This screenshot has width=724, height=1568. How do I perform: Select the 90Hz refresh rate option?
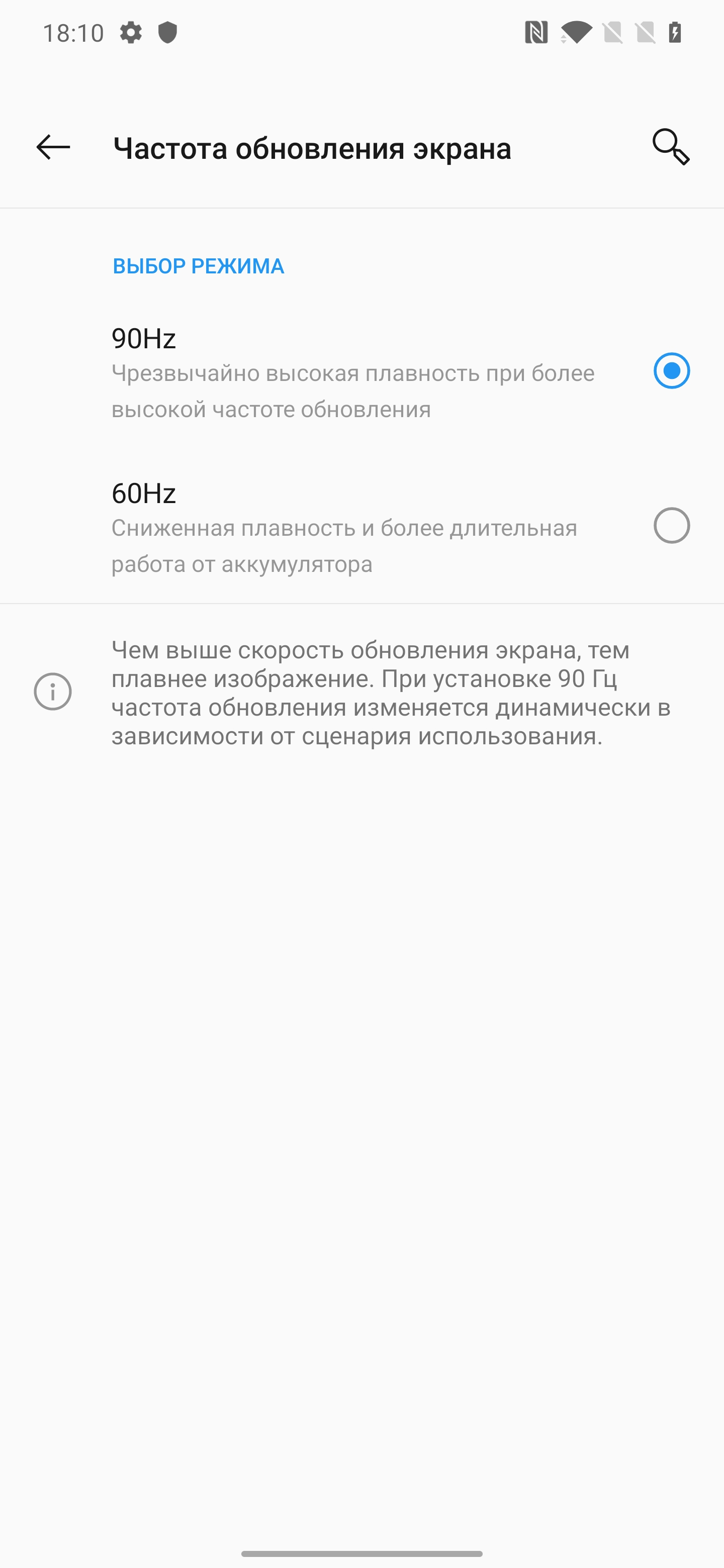click(x=671, y=371)
